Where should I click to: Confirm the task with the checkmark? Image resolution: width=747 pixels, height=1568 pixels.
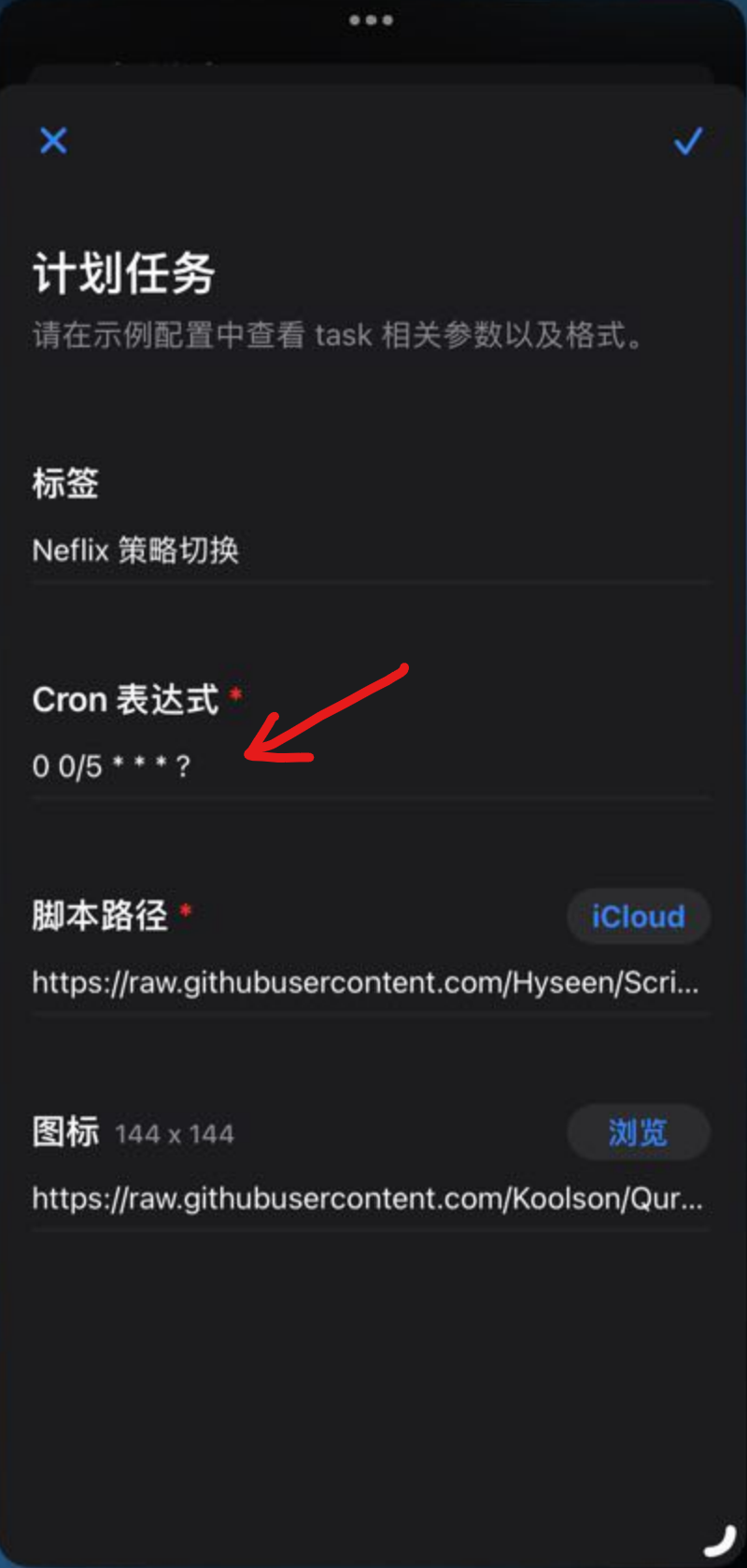pos(688,141)
